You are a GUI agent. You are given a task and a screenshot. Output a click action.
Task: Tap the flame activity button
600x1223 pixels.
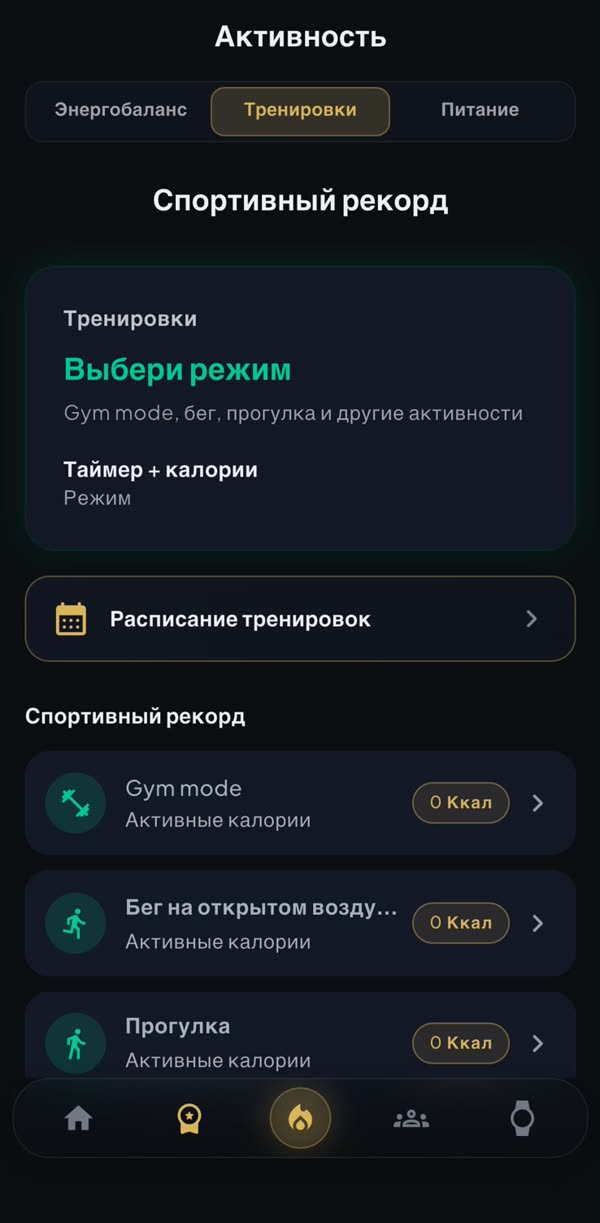coord(300,1118)
